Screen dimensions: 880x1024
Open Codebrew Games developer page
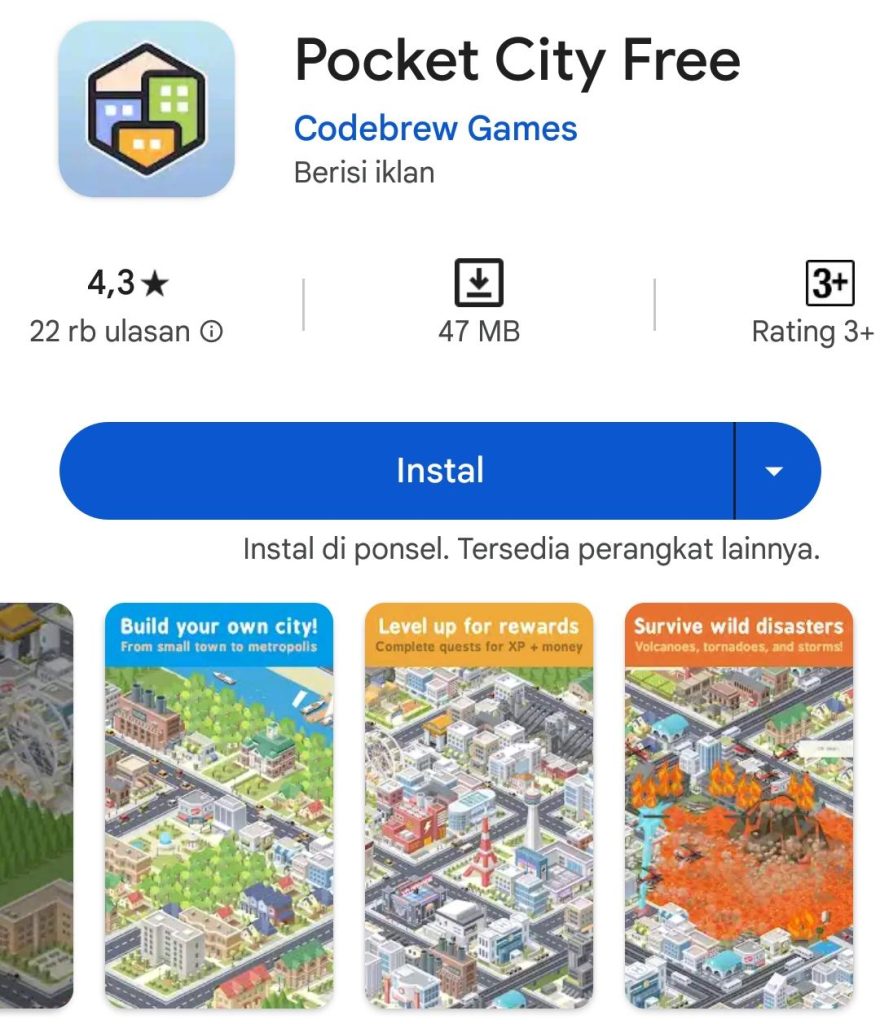click(435, 129)
